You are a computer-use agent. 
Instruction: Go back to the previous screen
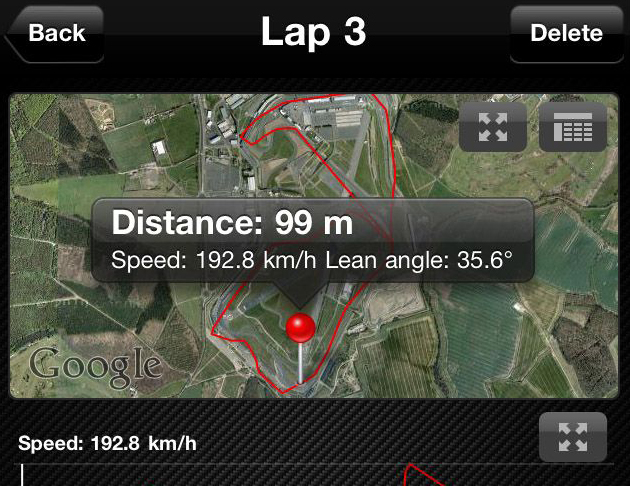pyautogui.click(x=56, y=33)
